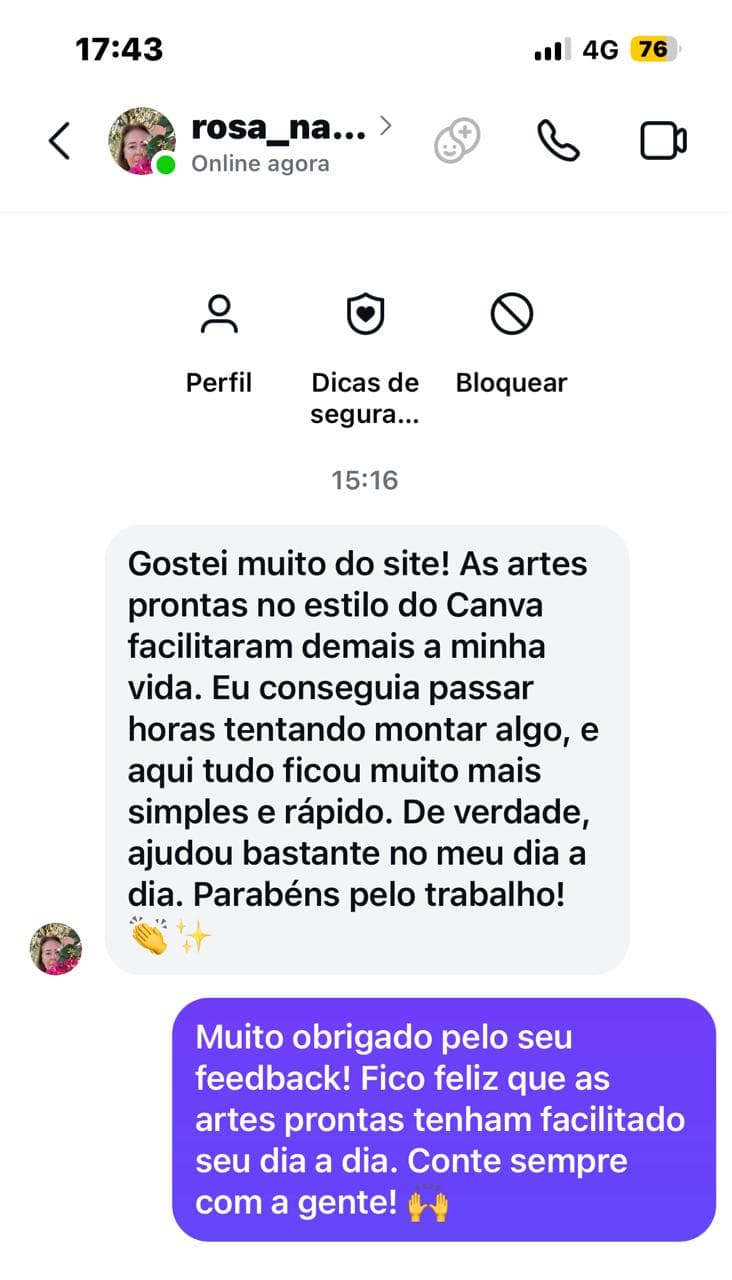Go back from this chat
The width and height of the screenshot is (732, 1280).
60,141
